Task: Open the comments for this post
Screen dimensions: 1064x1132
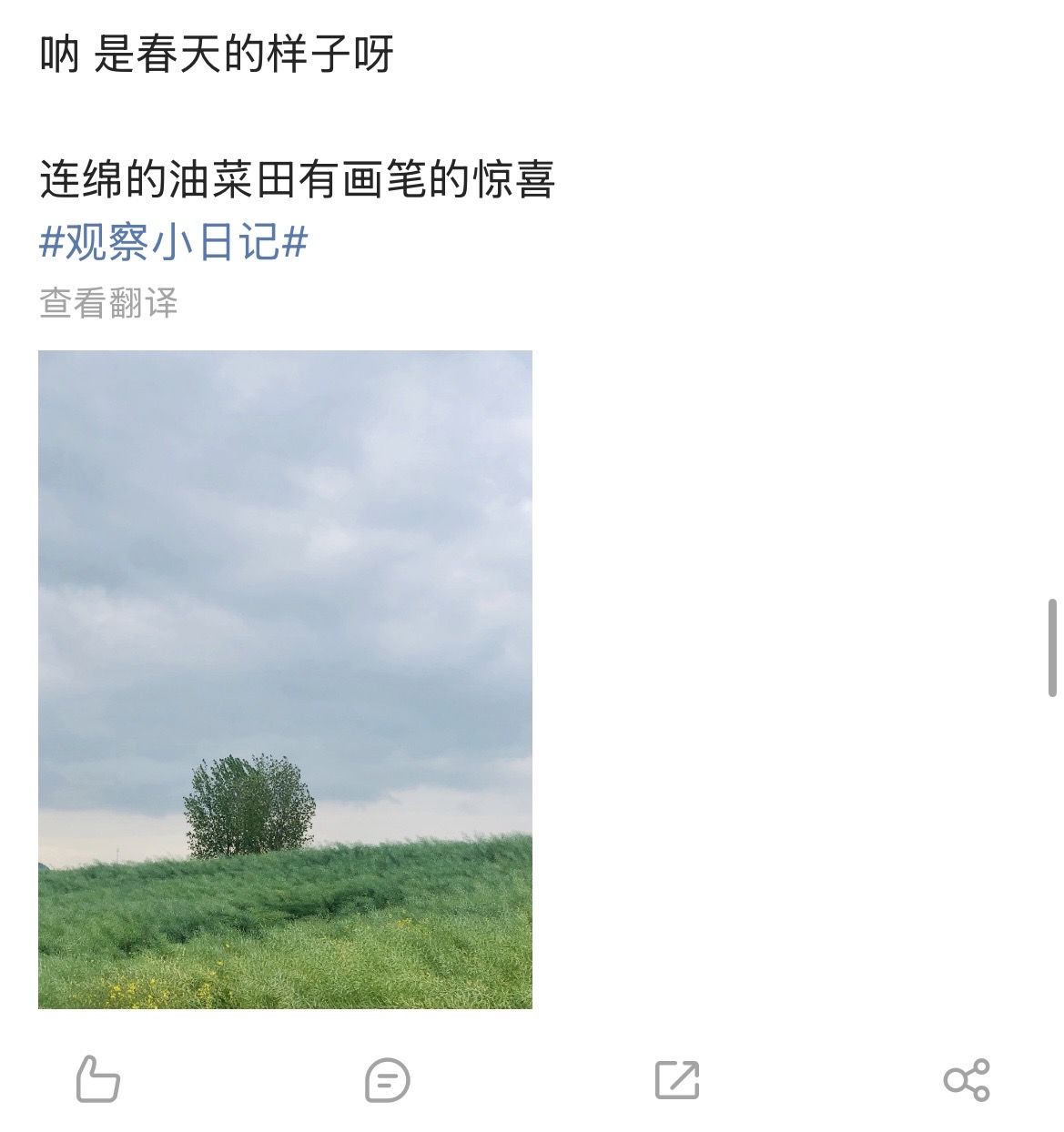Action: [x=387, y=1081]
